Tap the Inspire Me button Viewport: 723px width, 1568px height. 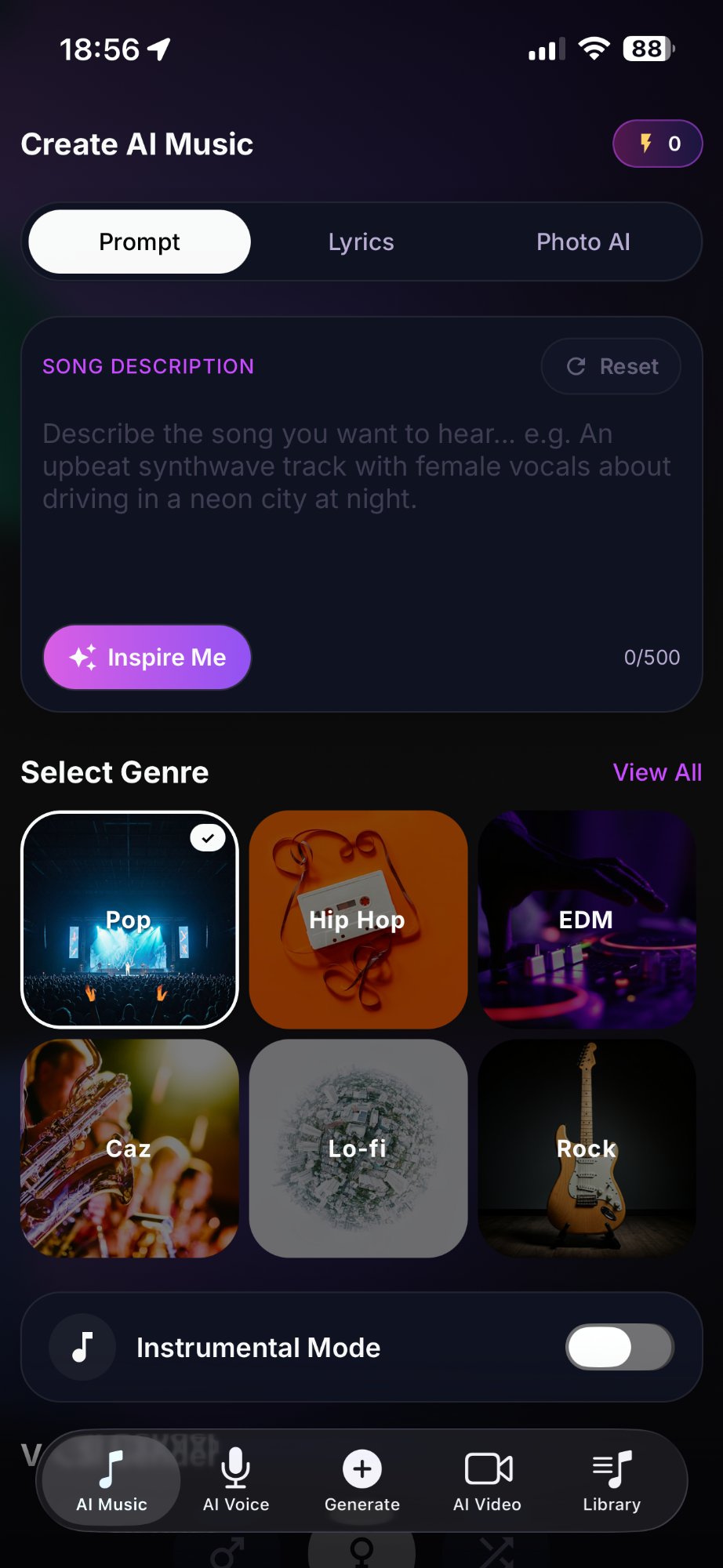[146, 657]
